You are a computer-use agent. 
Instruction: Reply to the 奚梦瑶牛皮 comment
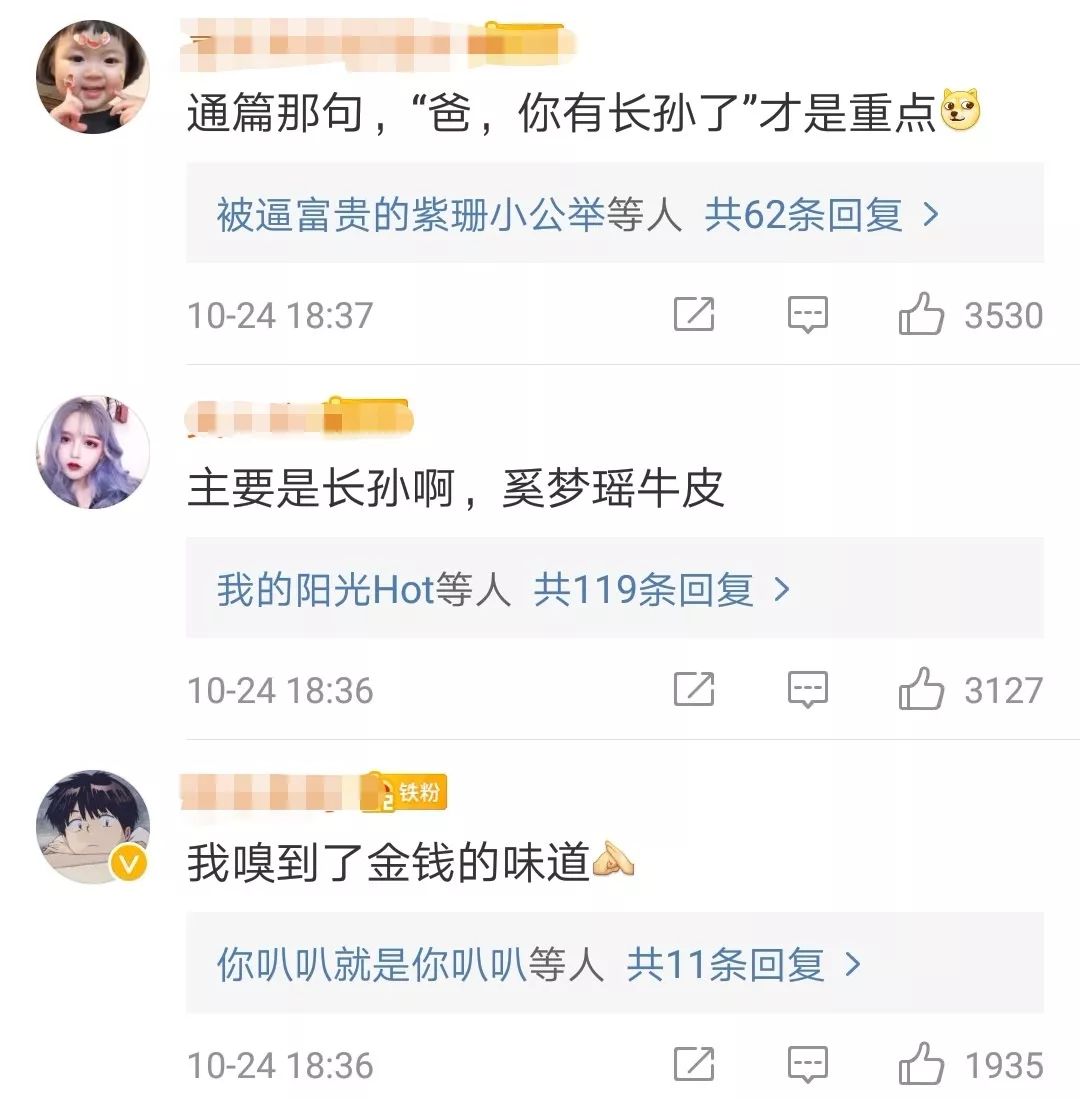point(807,689)
